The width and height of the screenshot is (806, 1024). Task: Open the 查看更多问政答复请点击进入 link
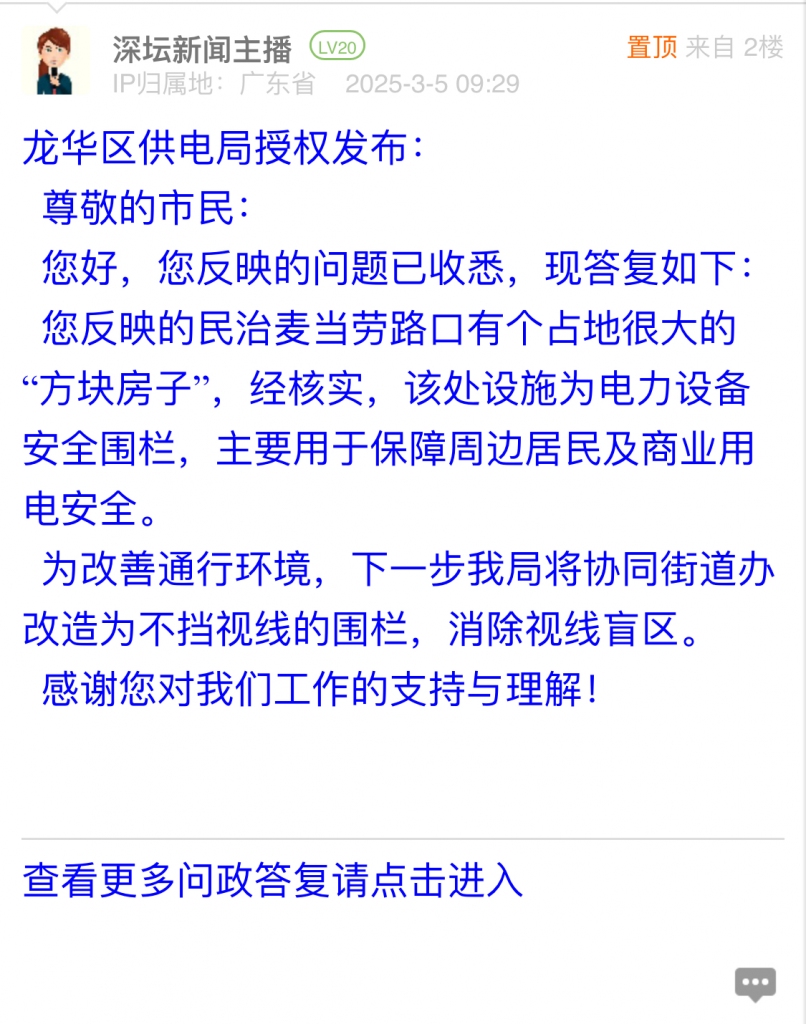pyautogui.click(x=273, y=881)
